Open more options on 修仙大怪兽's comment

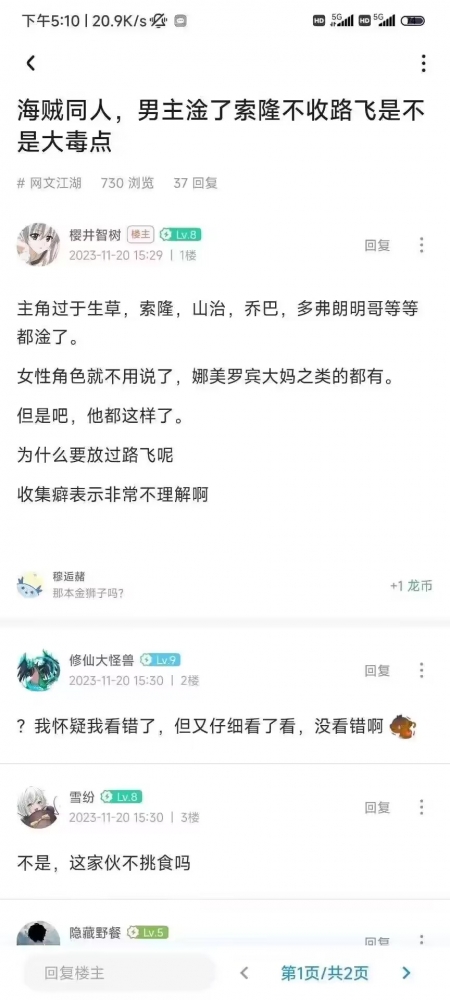point(421,670)
